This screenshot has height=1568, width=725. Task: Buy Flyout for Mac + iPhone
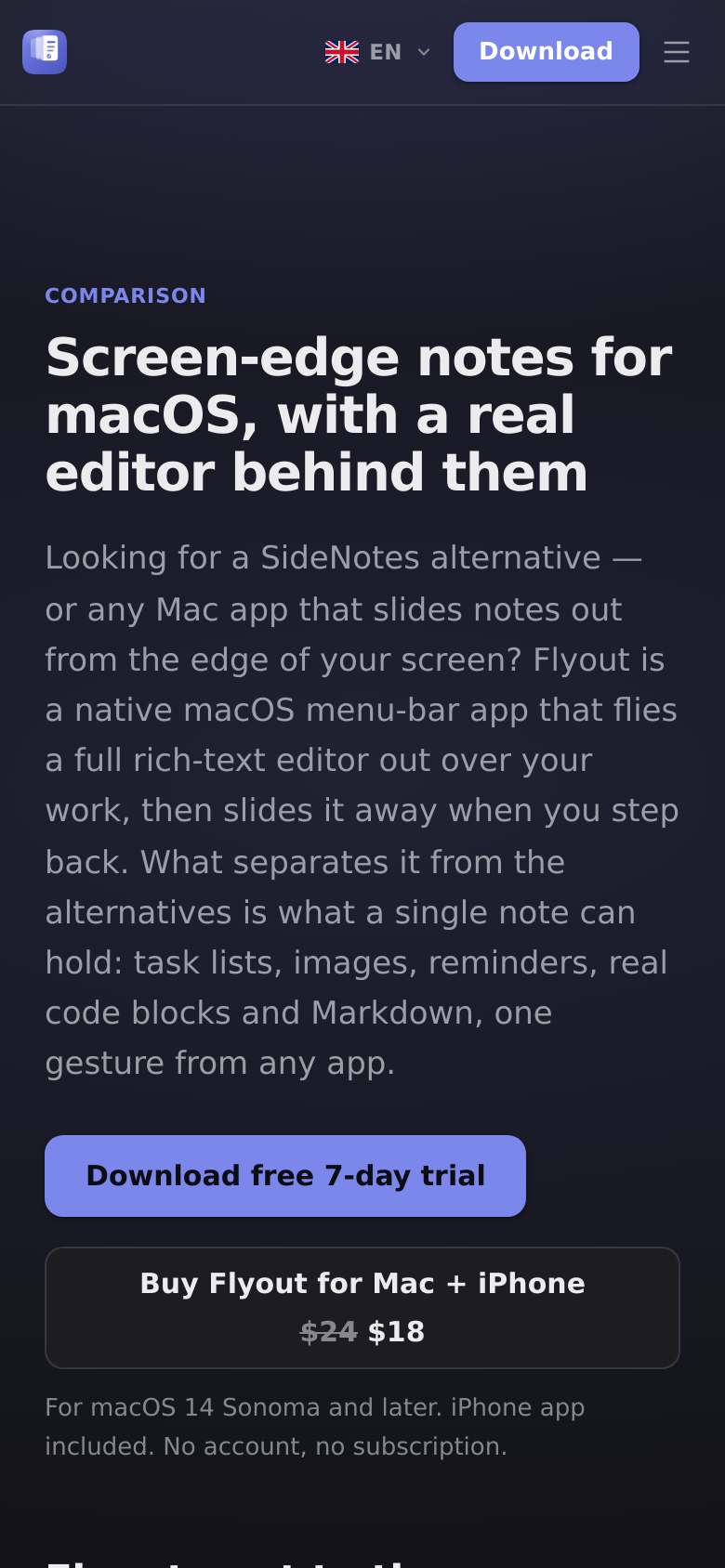362,1308
